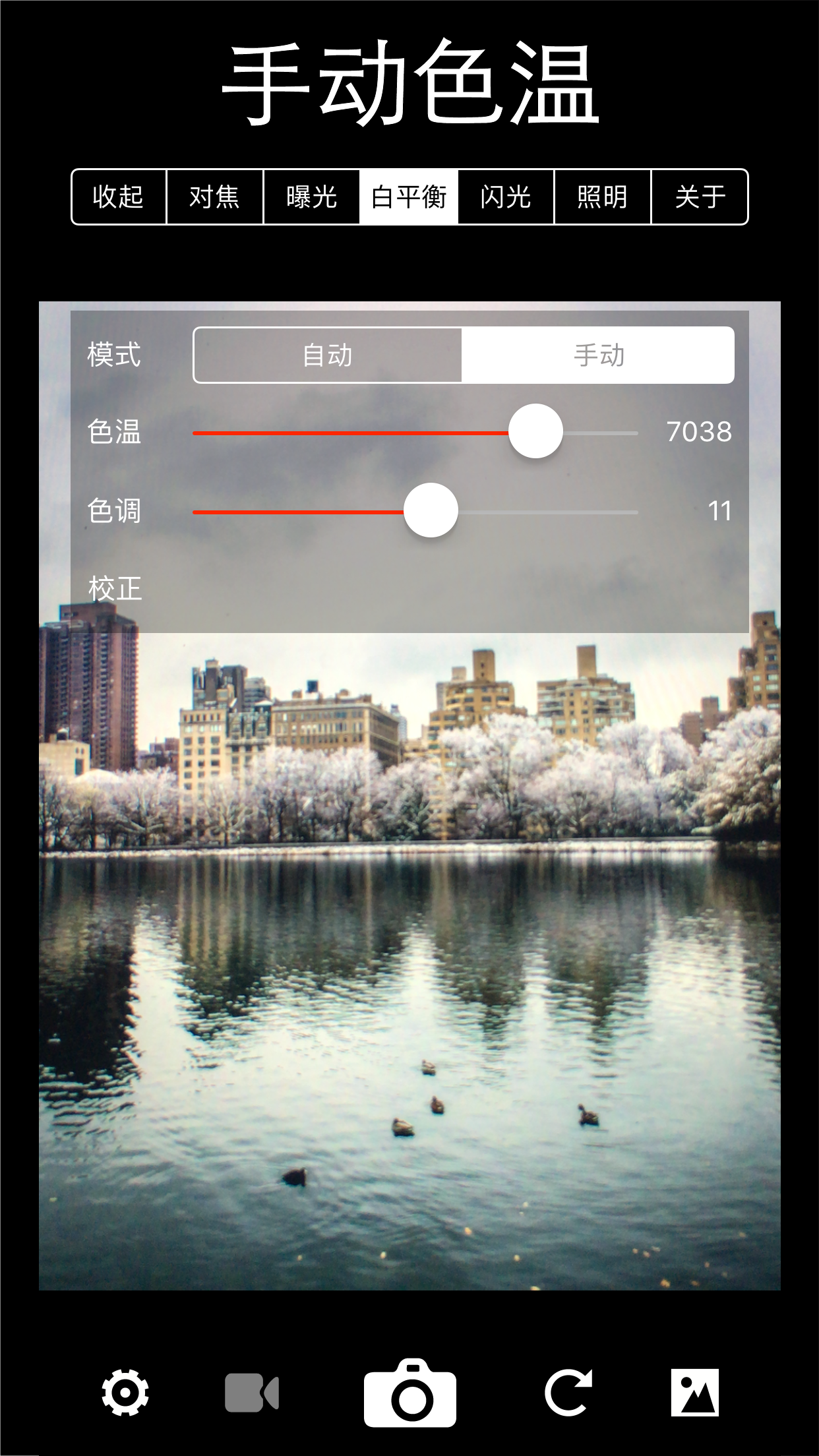Take a photo with the camera button
Screen dimensions: 819x1456
point(410,1392)
